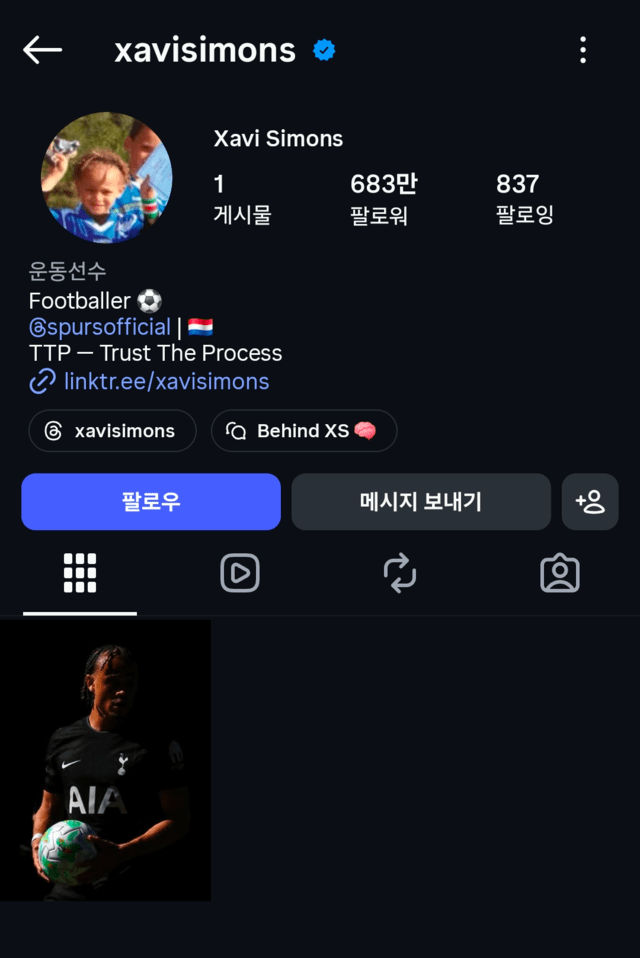
Task: Open the @spursofficial mention link
Action: [100, 327]
